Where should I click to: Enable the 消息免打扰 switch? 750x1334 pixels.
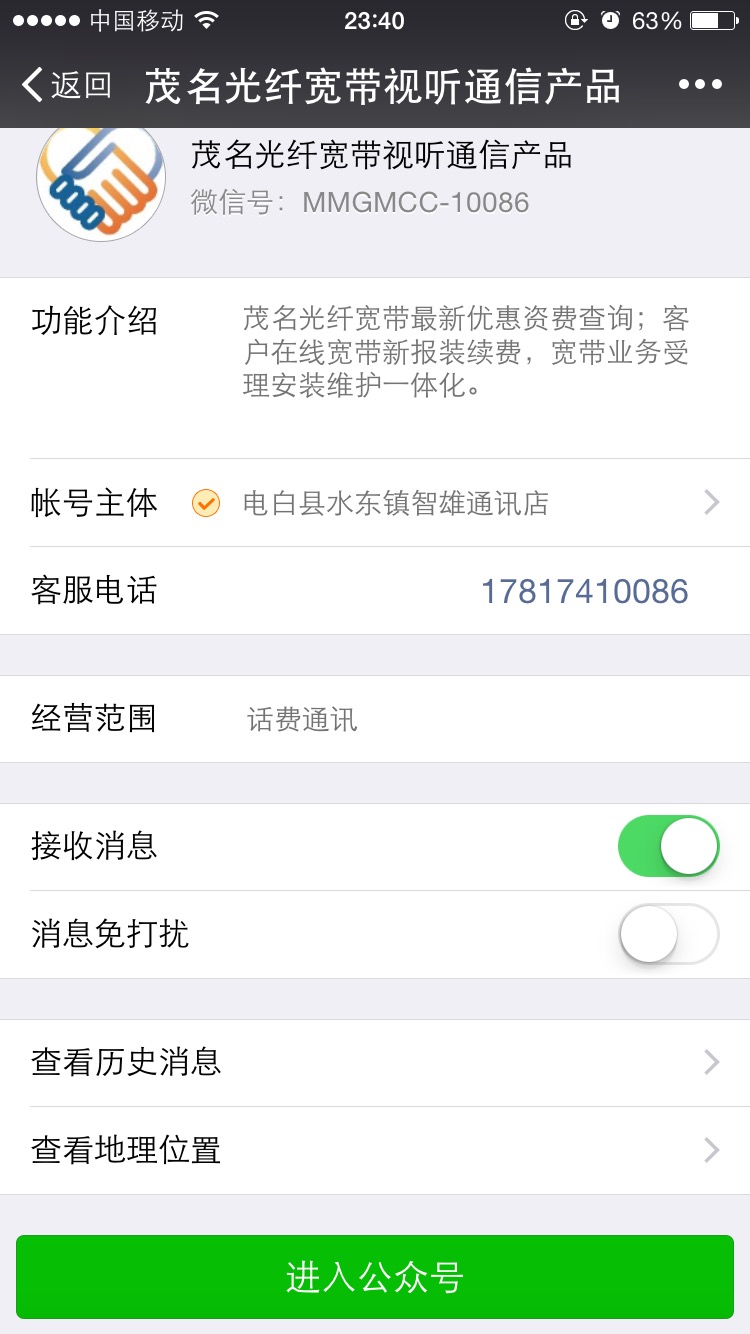click(x=668, y=934)
